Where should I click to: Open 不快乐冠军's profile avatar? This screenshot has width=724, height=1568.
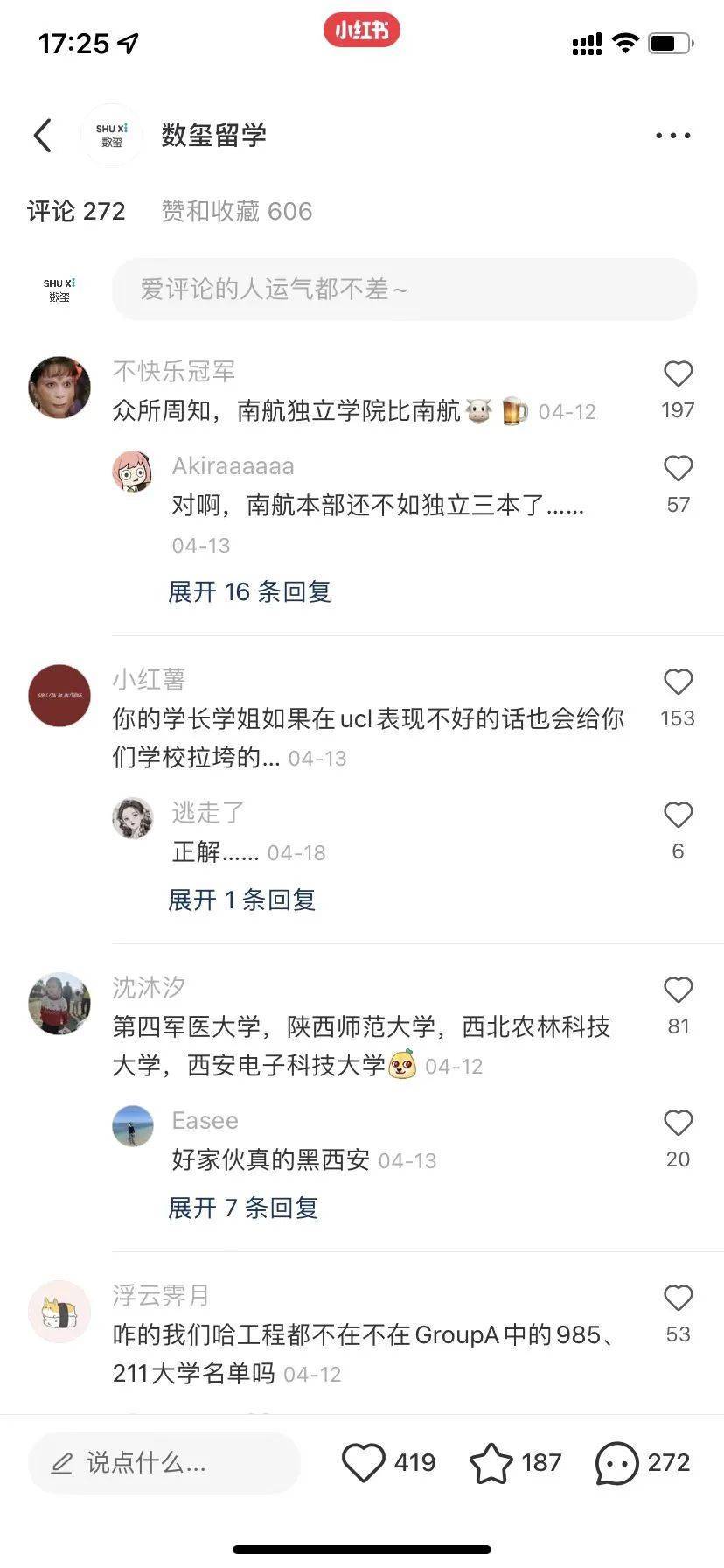click(59, 388)
